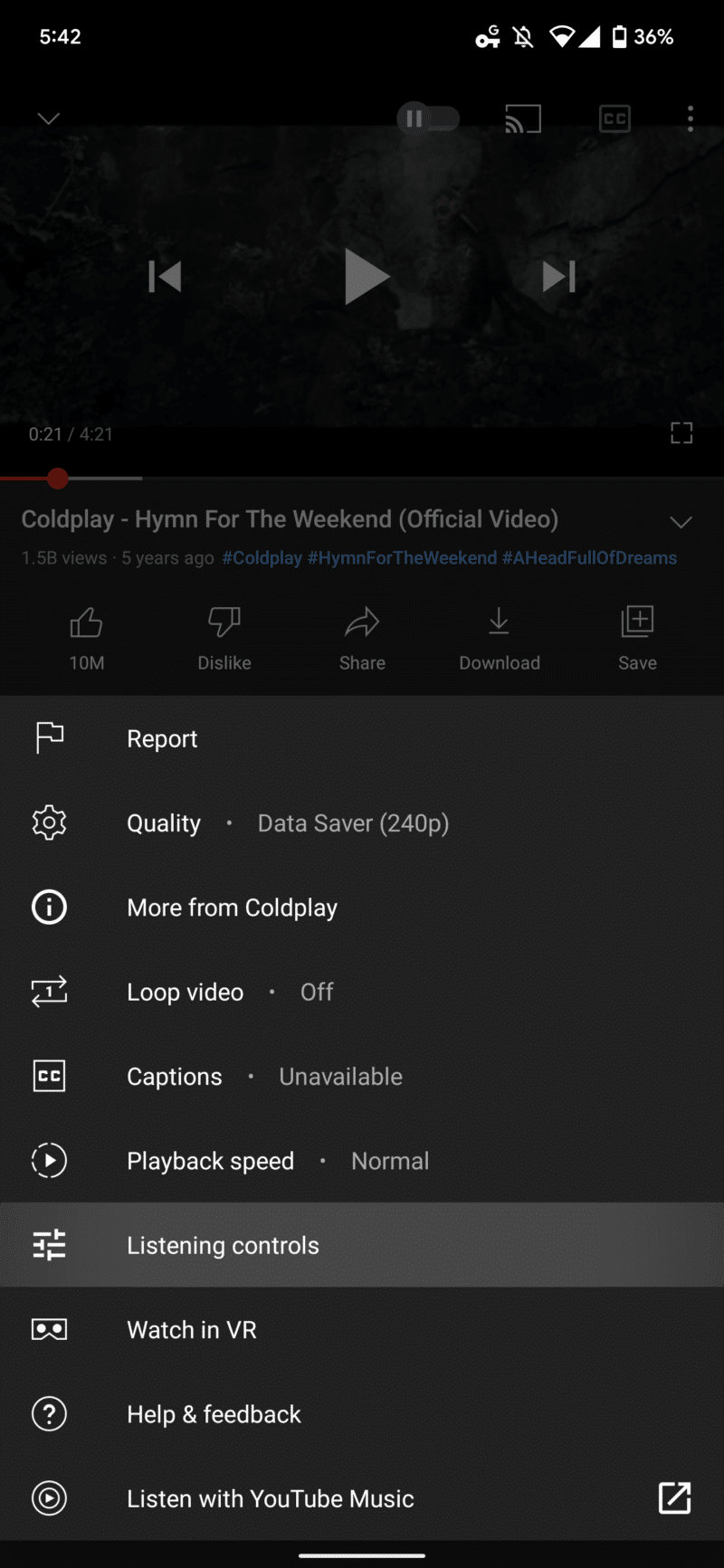Select the Report flag icon
The width and height of the screenshot is (724, 1568).
pyautogui.click(x=49, y=737)
